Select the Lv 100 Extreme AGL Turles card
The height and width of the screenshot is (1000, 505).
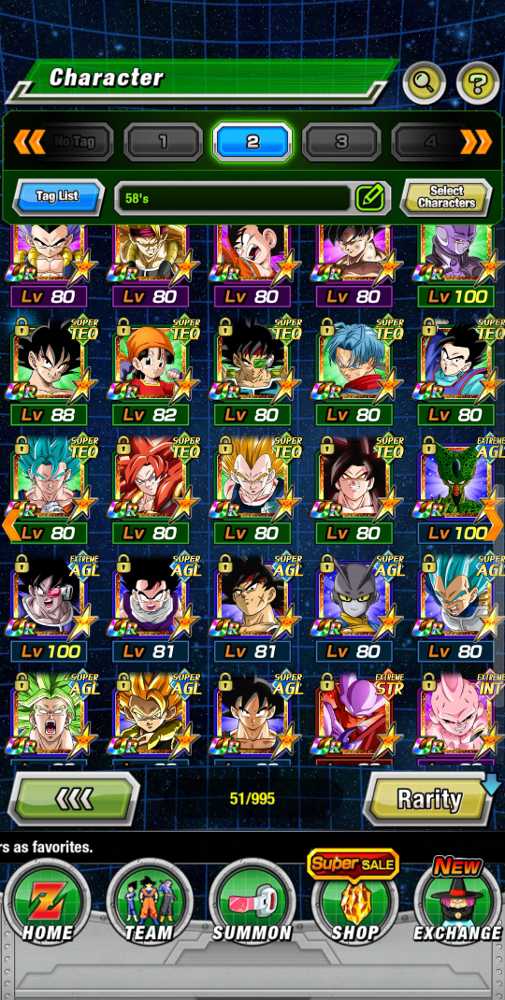coord(48,607)
